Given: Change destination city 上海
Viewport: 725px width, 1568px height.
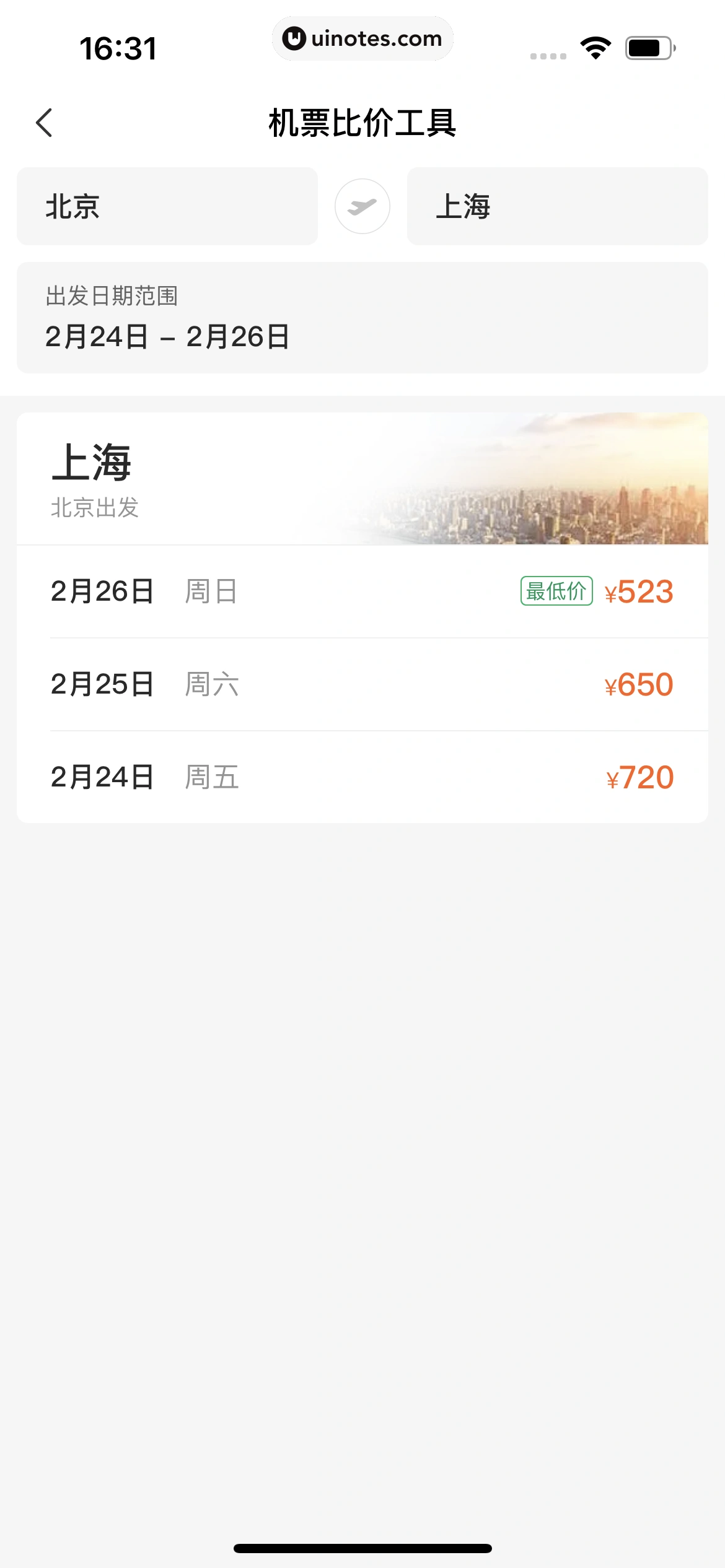Looking at the screenshot, I should [x=556, y=206].
